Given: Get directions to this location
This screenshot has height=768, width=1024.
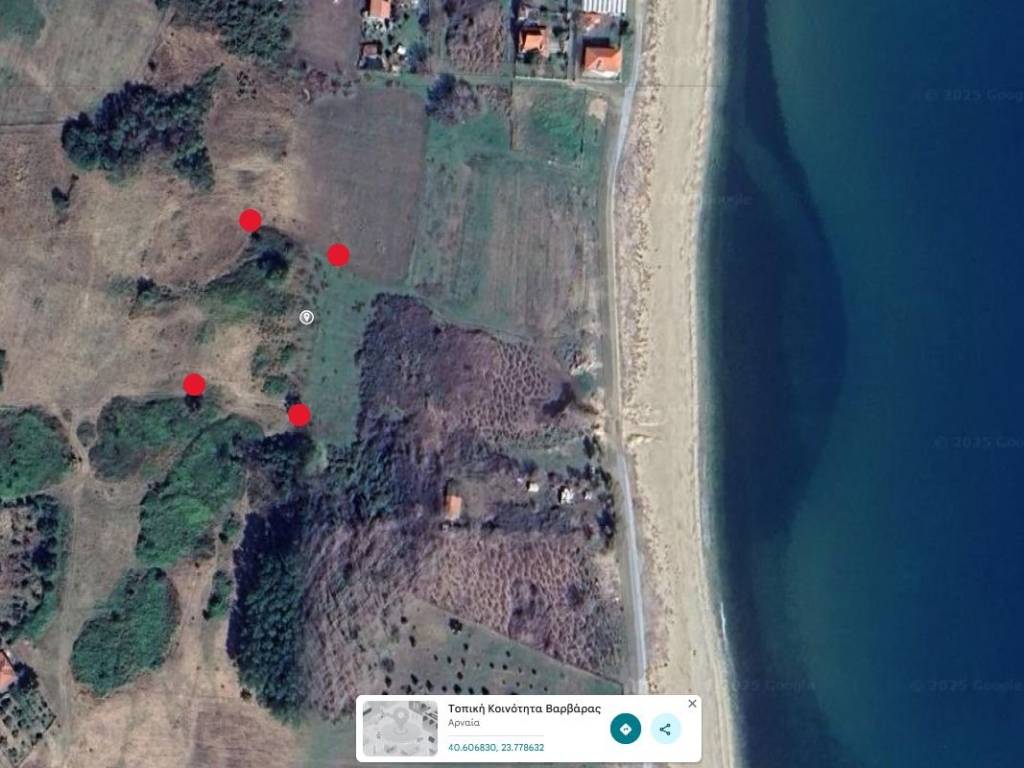Looking at the screenshot, I should click(625, 729).
